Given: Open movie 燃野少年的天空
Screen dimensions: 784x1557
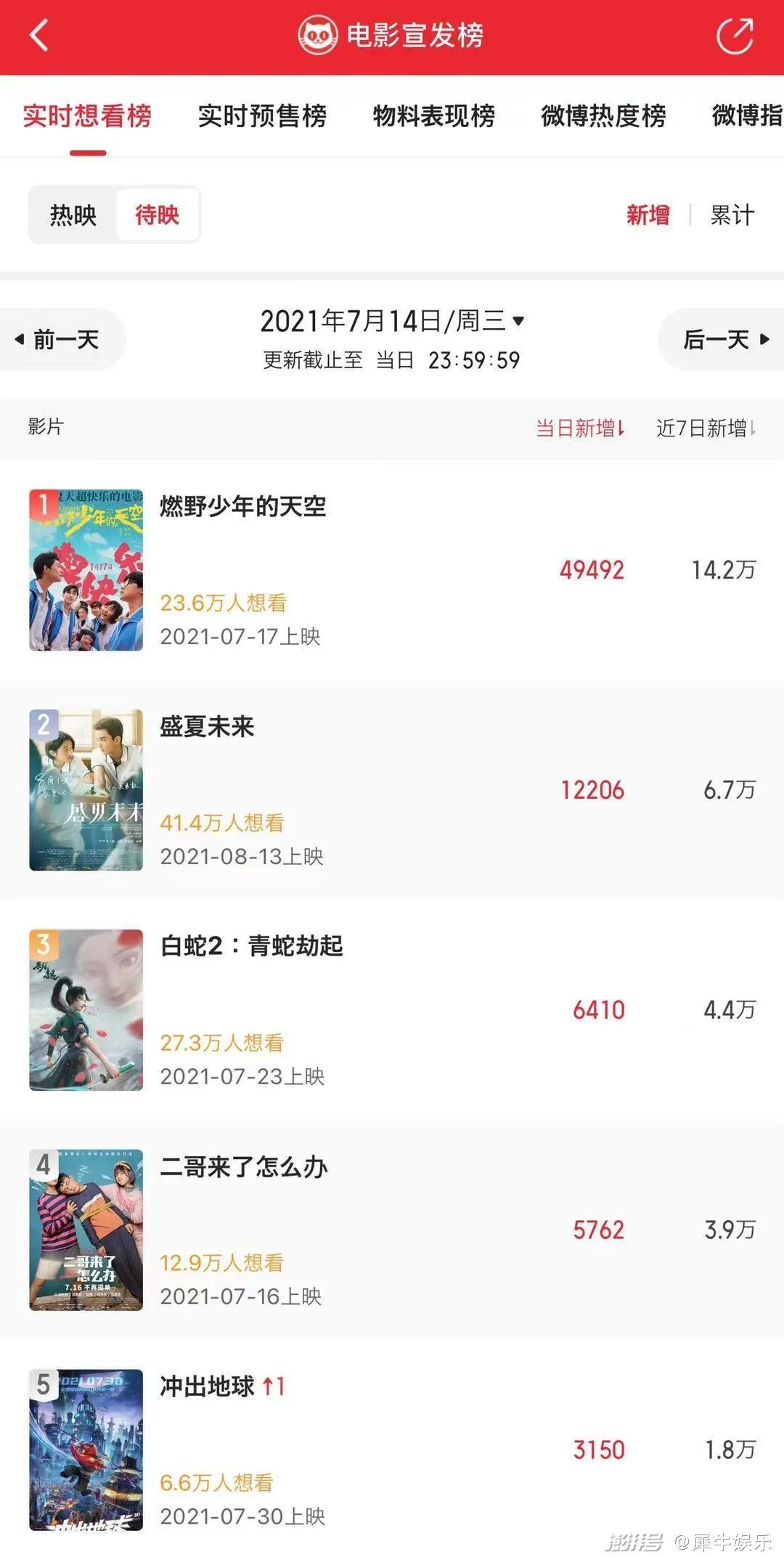Looking at the screenshot, I should 242,507.
